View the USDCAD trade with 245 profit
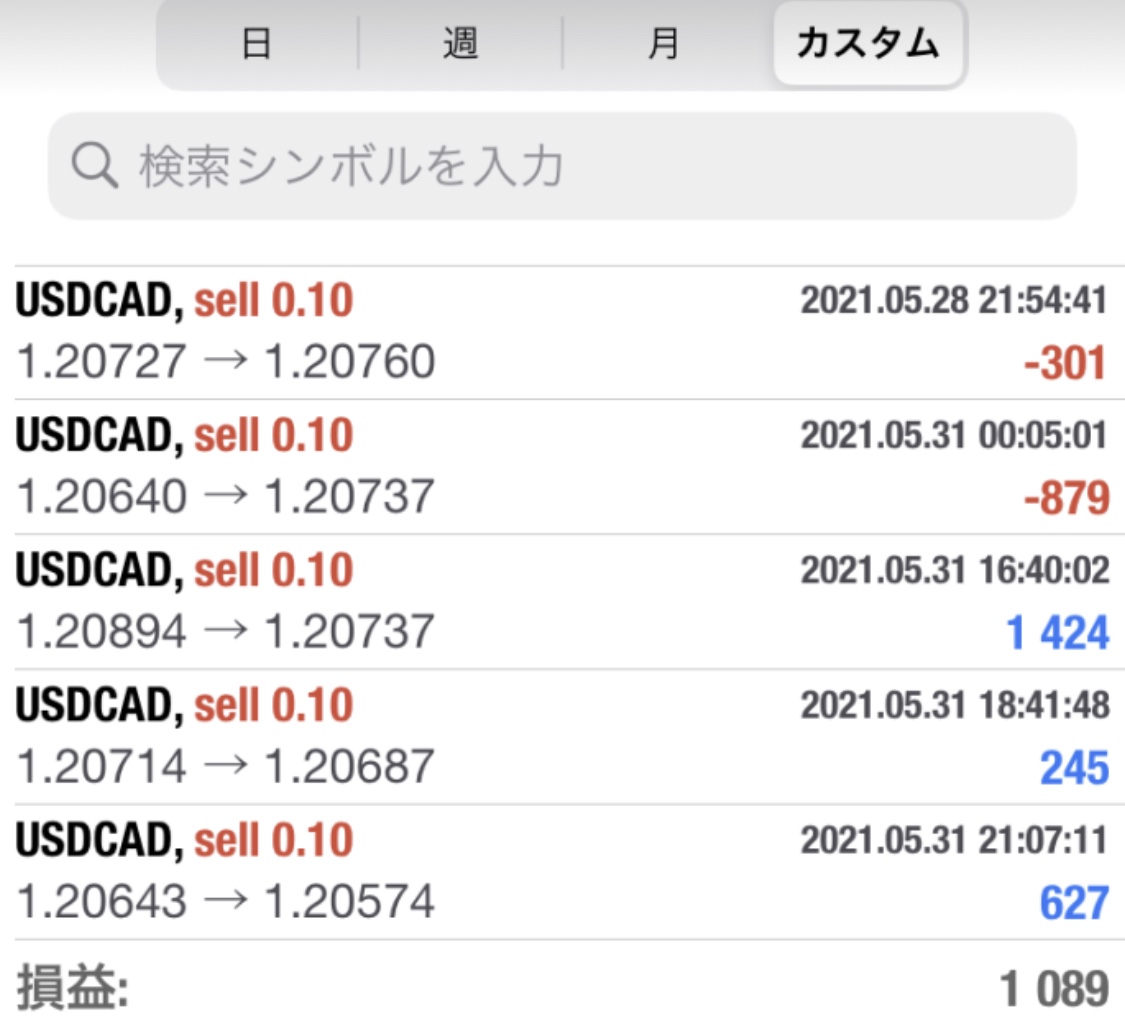 (x=562, y=737)
